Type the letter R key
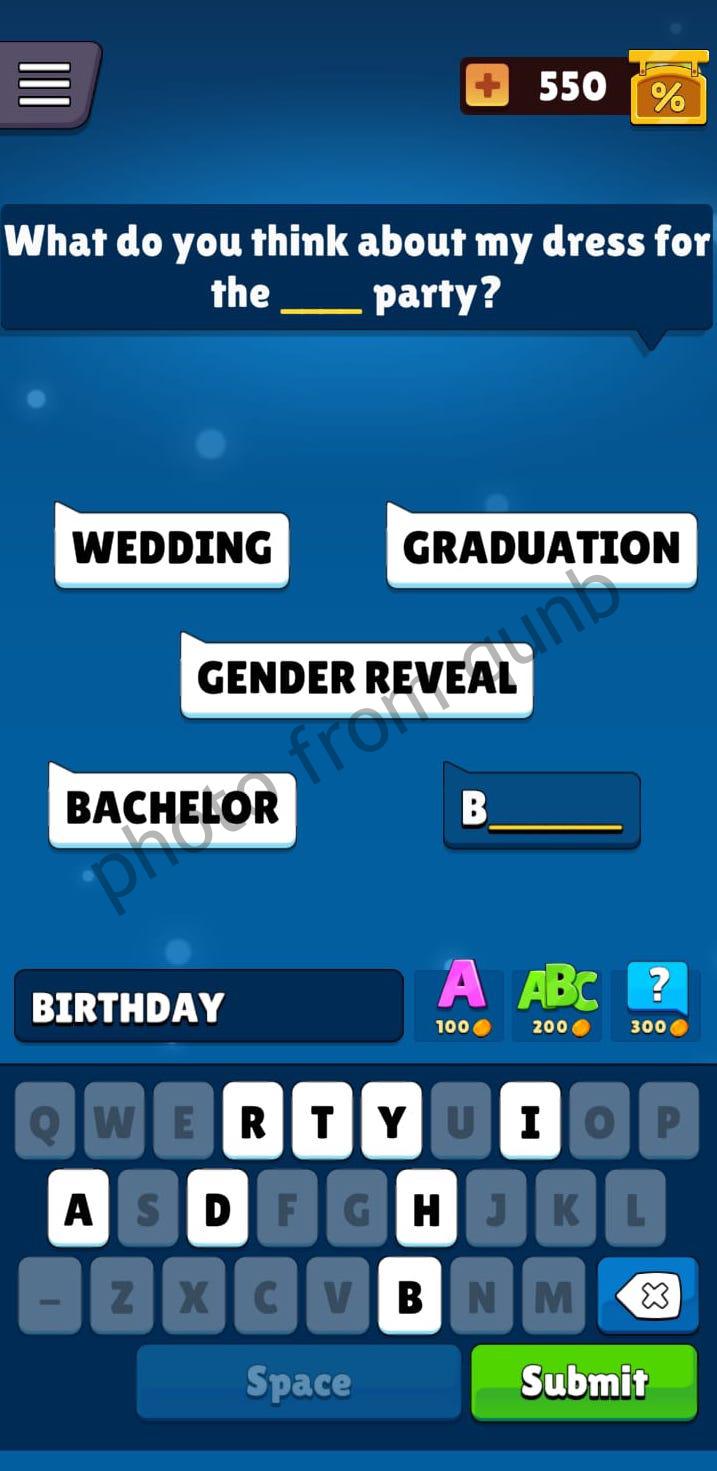This screenshot has width=717, height=1471. [253, 1121]
